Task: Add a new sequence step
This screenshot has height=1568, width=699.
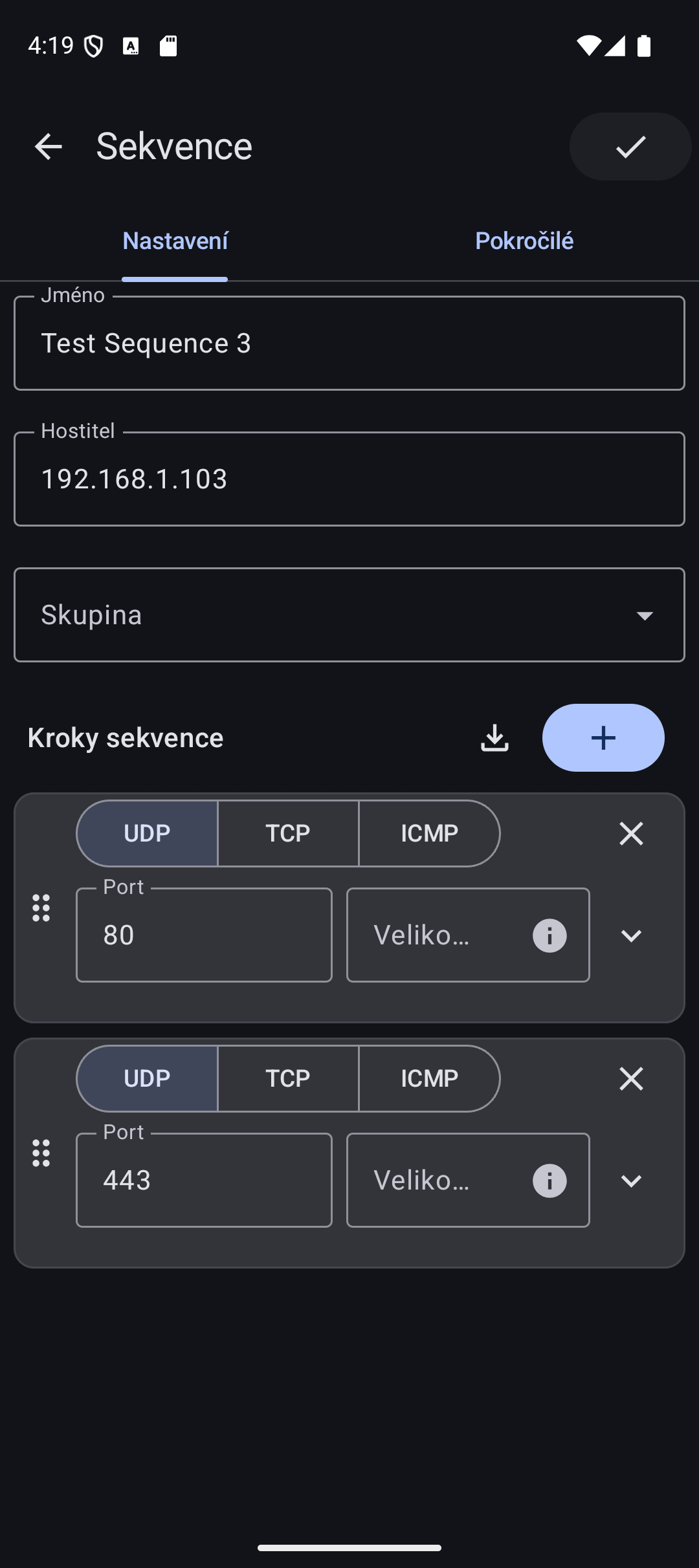Action: (603, 738)
